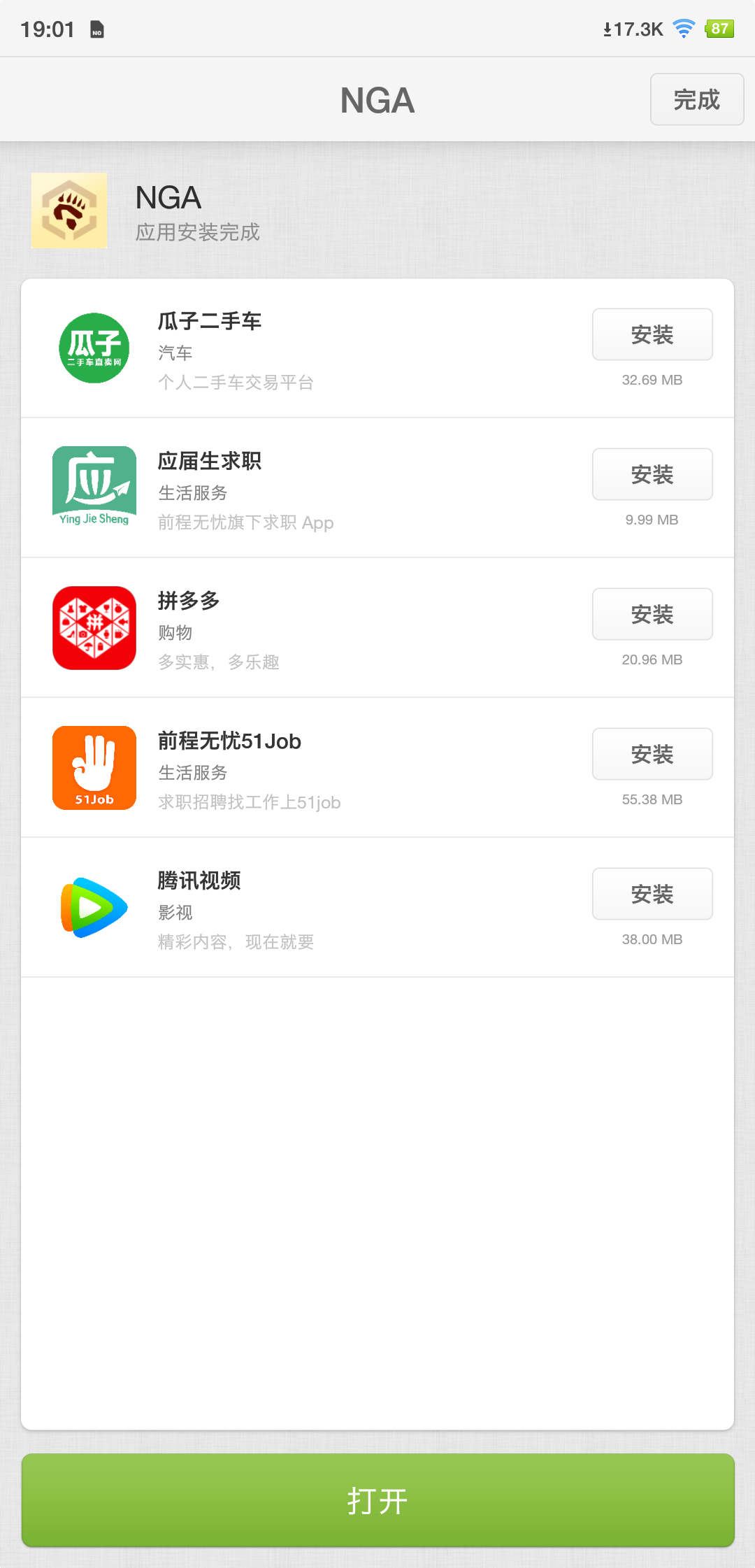
Task: Install 腾讯视频 via its 安装 button
Action: 652,894
